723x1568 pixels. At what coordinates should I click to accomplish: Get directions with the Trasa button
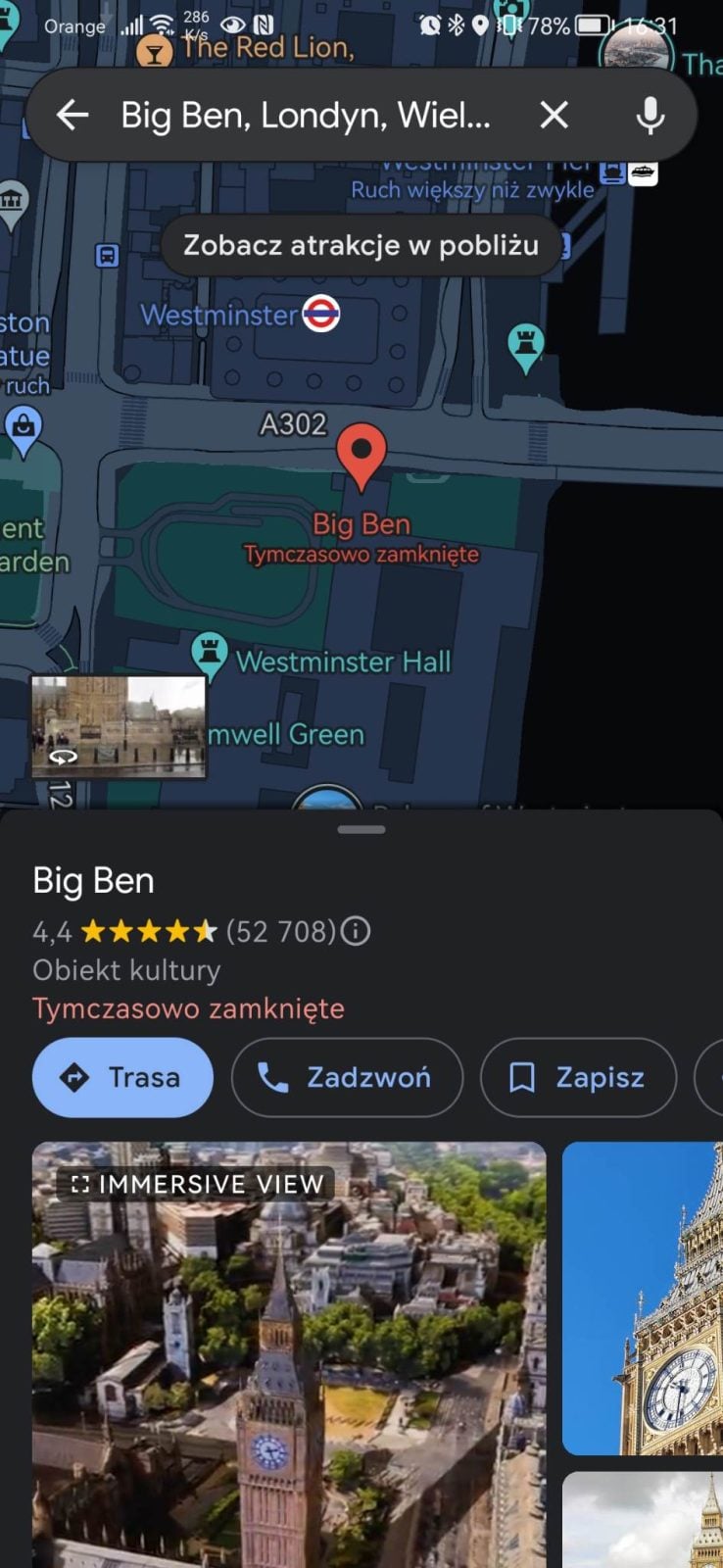pos(122,1077)
